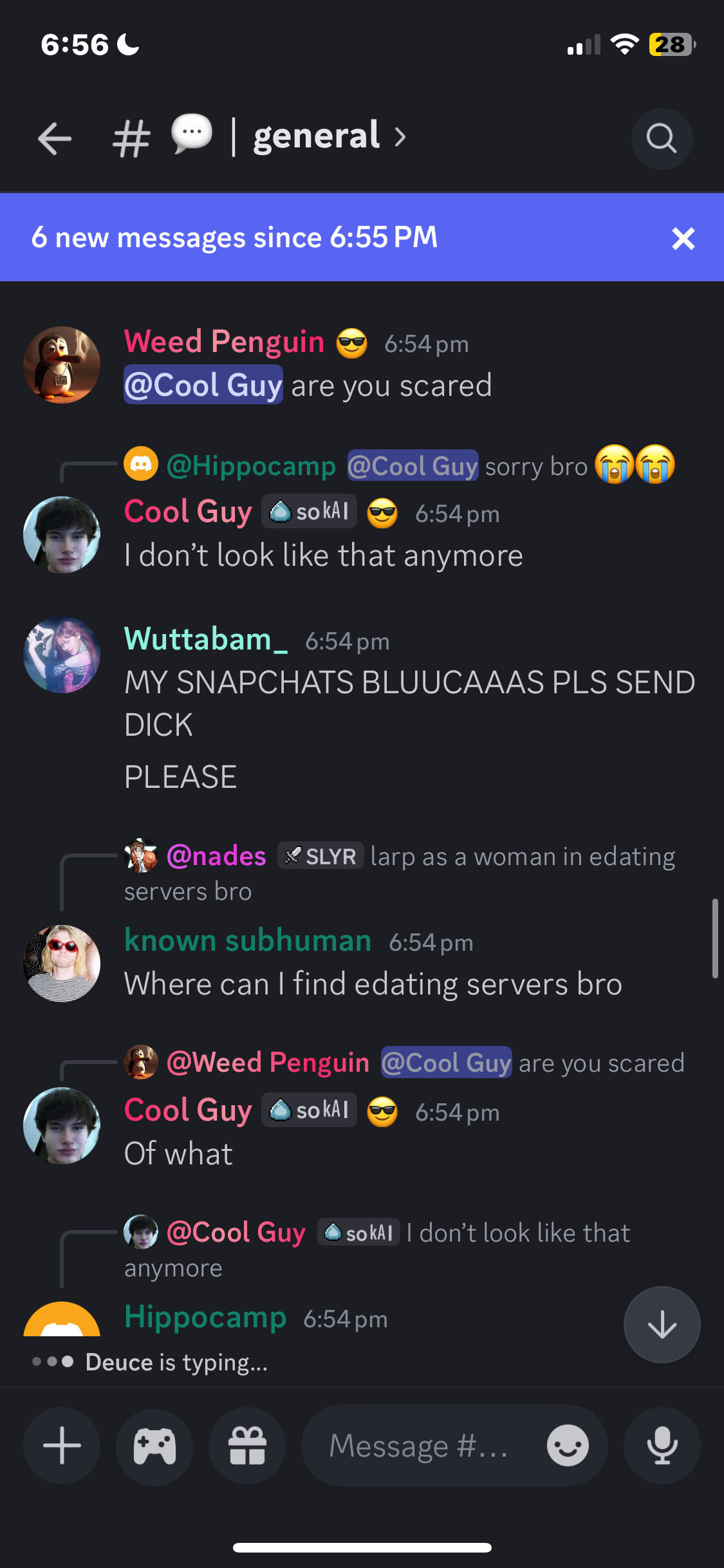Open Wuttabam_'s profile from username
Image resolution: width=724 pixels, height=1568 pixels.
206,639
